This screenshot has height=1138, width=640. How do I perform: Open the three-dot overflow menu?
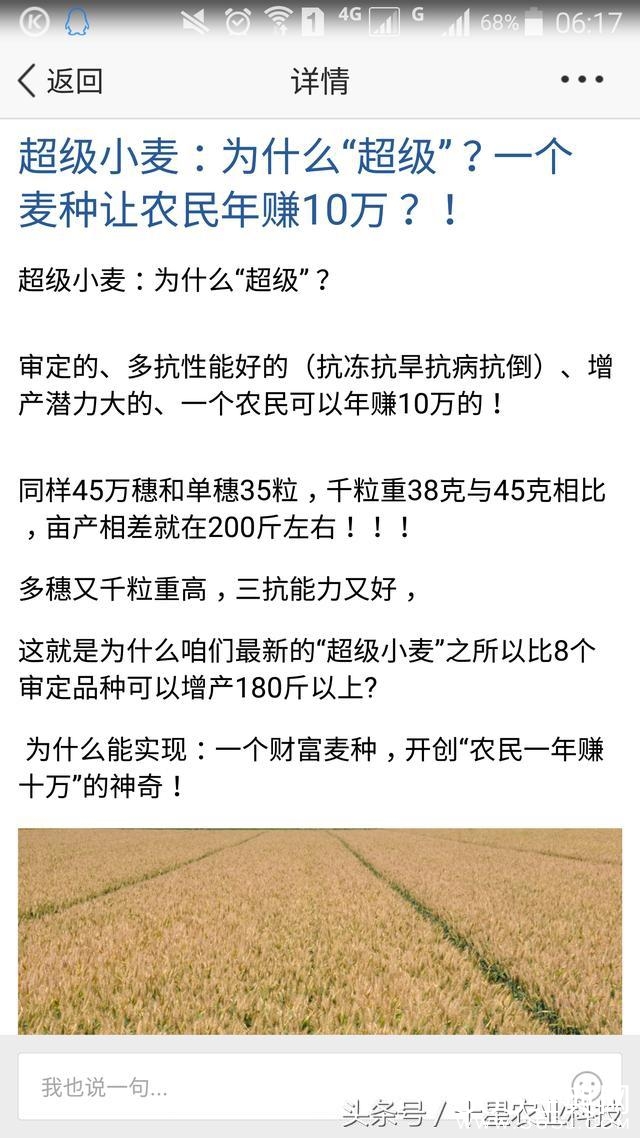click(582, 80)
